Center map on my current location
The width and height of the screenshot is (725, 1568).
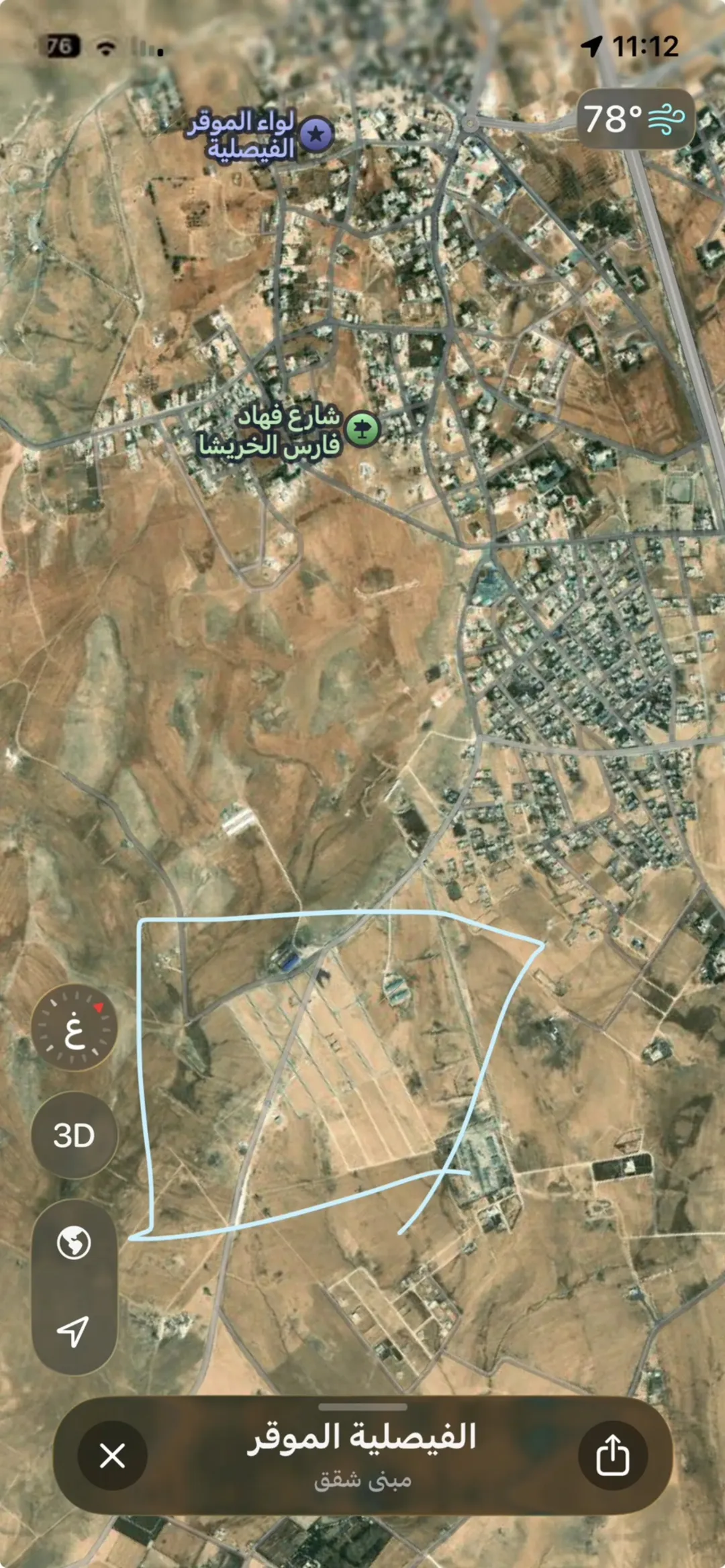click(x=74, y=1331)
